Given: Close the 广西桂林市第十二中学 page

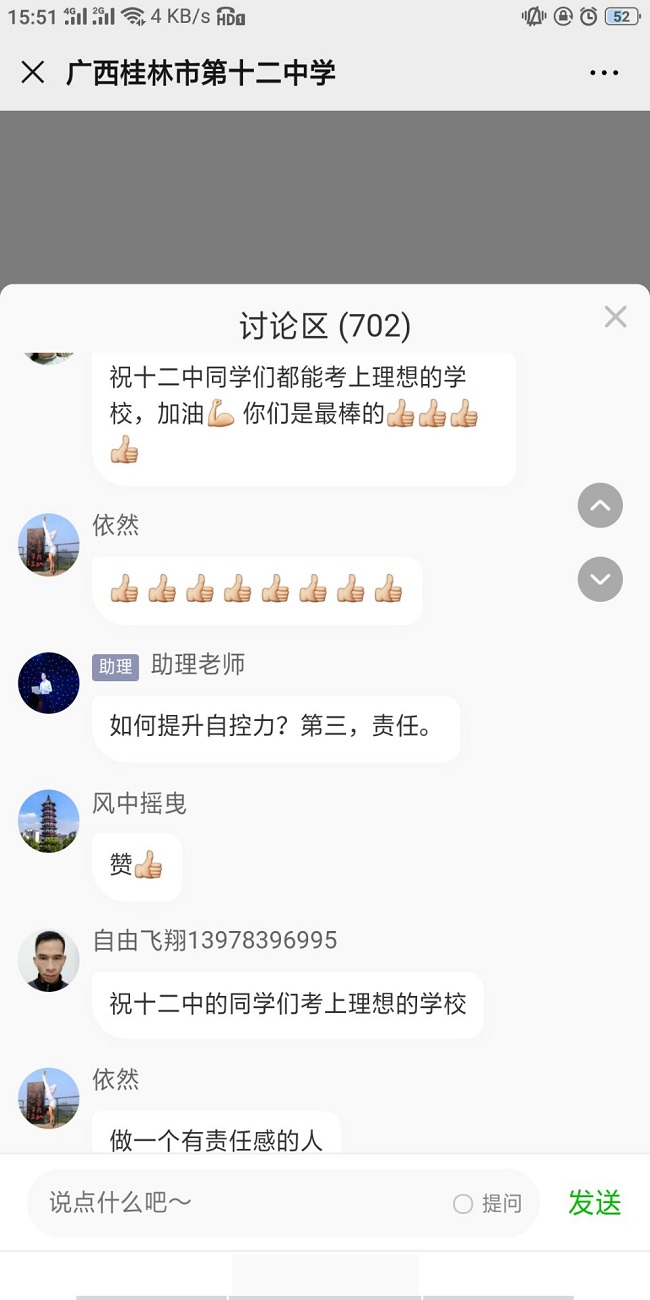Looking at the screenshot, I should [x=33, y=73].
